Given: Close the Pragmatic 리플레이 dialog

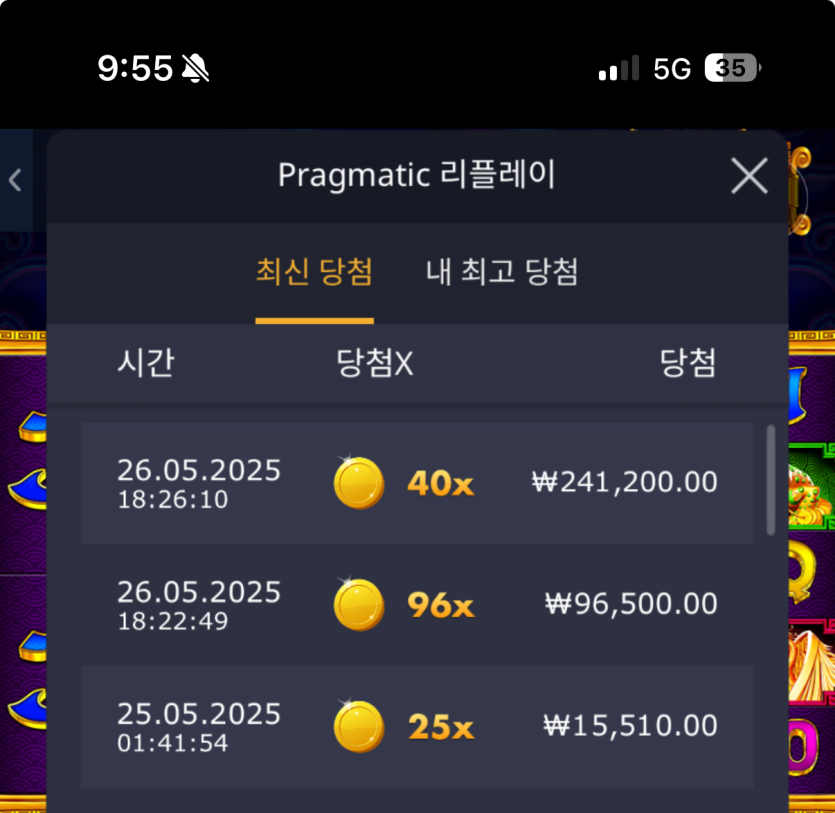Looking at the screenshot, I should click(749, 176).
